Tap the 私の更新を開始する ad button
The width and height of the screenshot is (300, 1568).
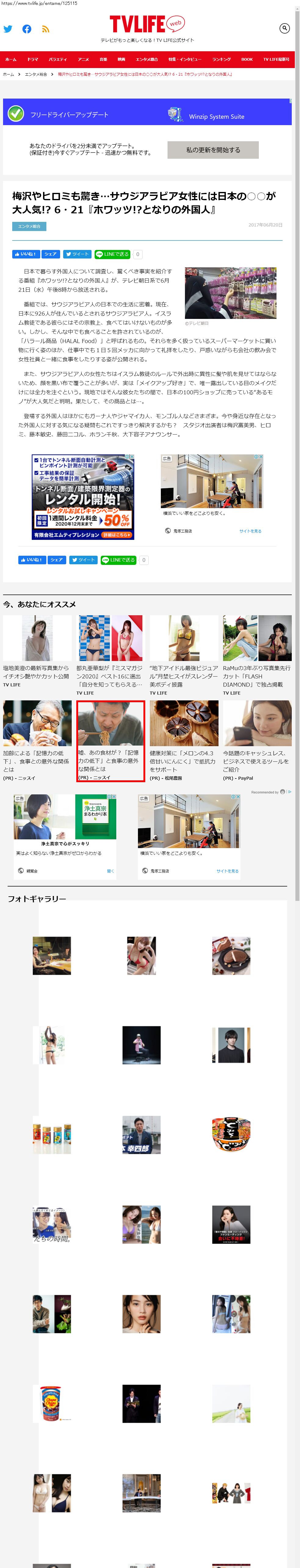(213, 150)
